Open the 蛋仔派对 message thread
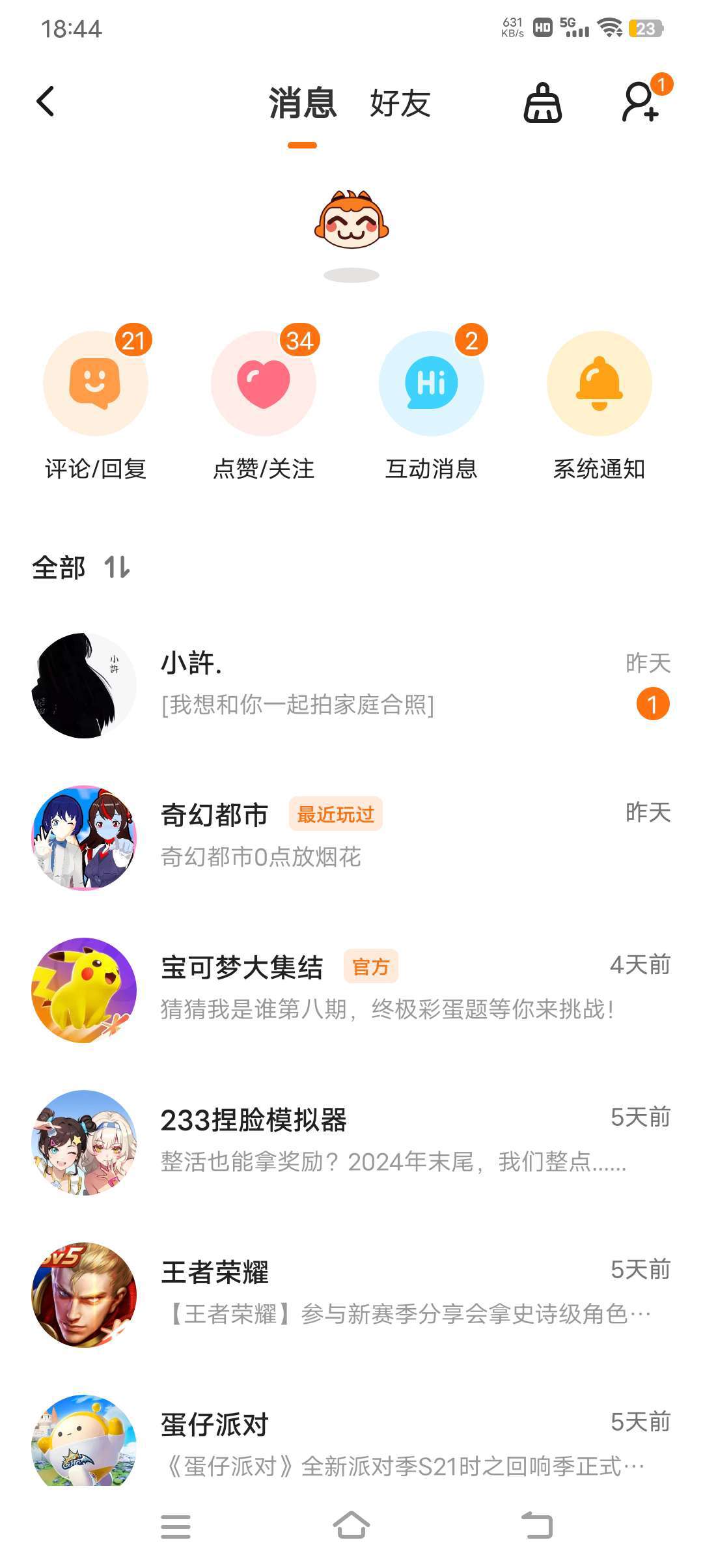This screenshot has height=1568, width=703. (x=351, y=1442)
